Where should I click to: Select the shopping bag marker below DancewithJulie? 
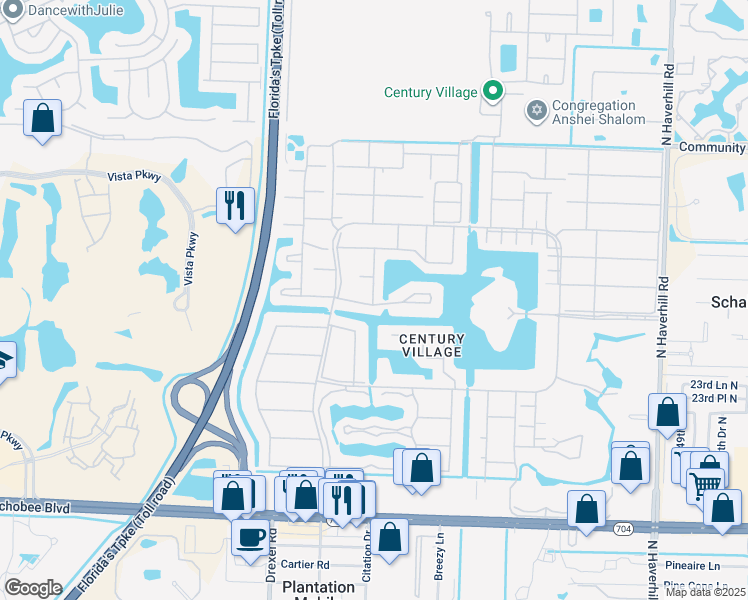[x=43, y=118]
